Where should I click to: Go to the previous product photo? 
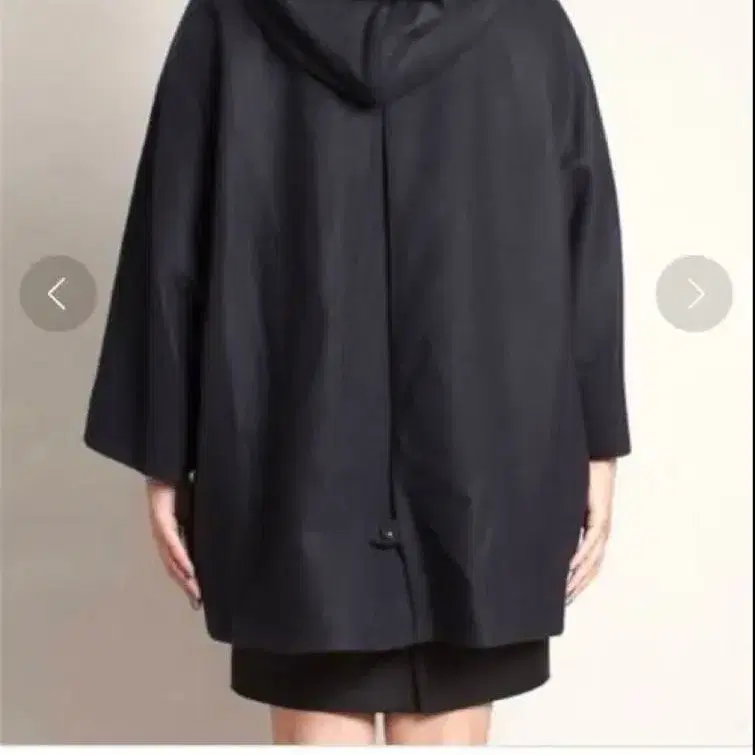coord(58,294)
